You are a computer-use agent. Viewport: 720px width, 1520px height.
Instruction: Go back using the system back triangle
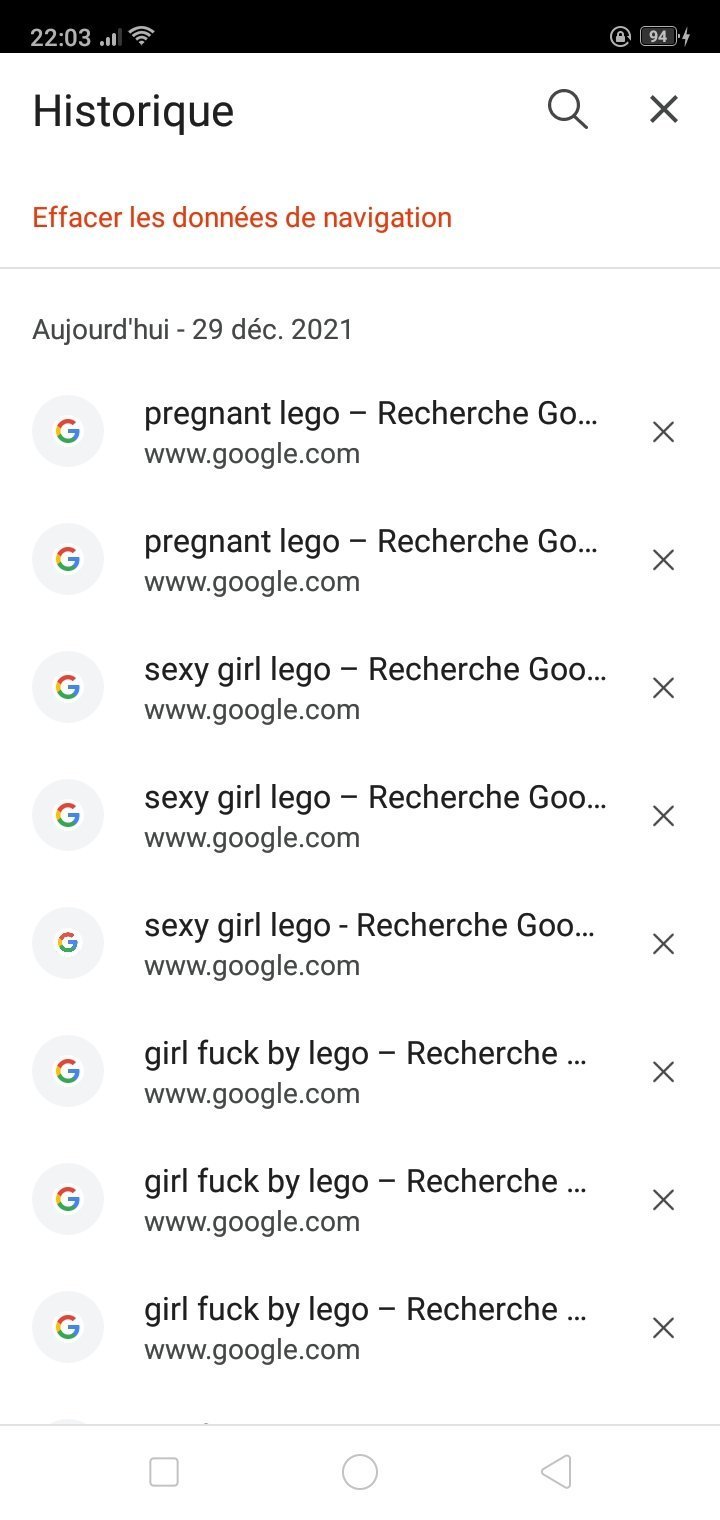(555, 1472)
